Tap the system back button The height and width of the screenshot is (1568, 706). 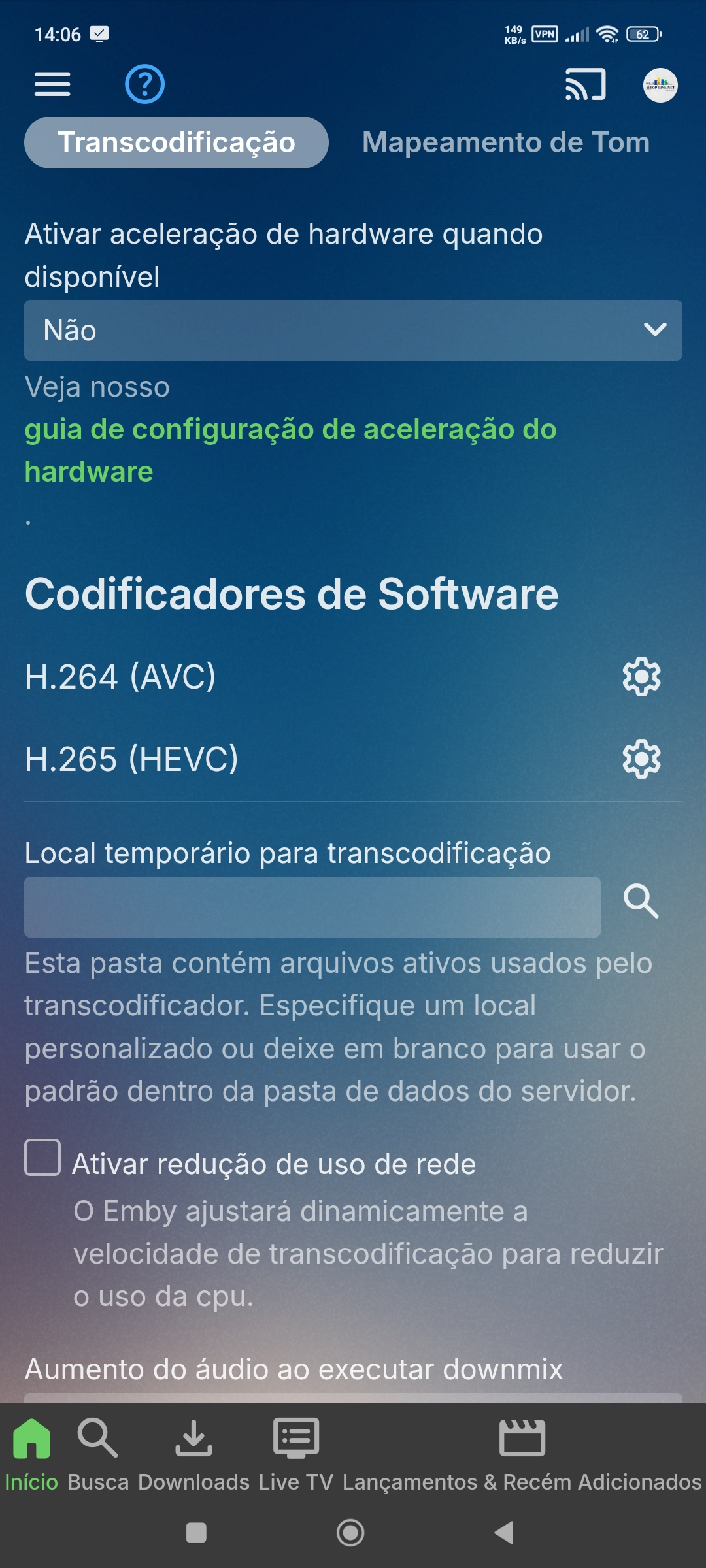[x=504, y=1533]
